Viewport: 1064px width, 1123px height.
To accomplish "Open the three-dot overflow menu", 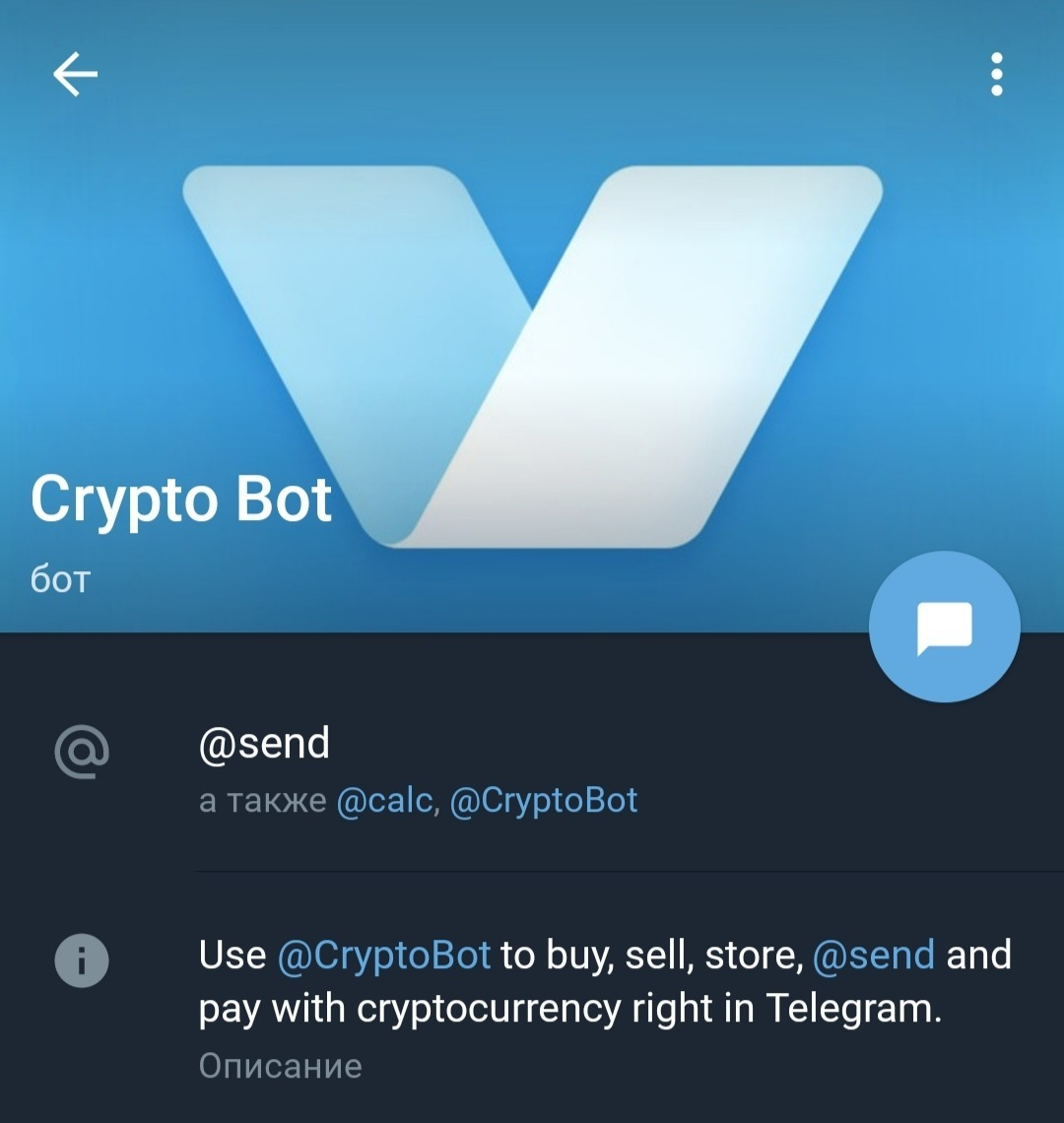I will [996, 74].
